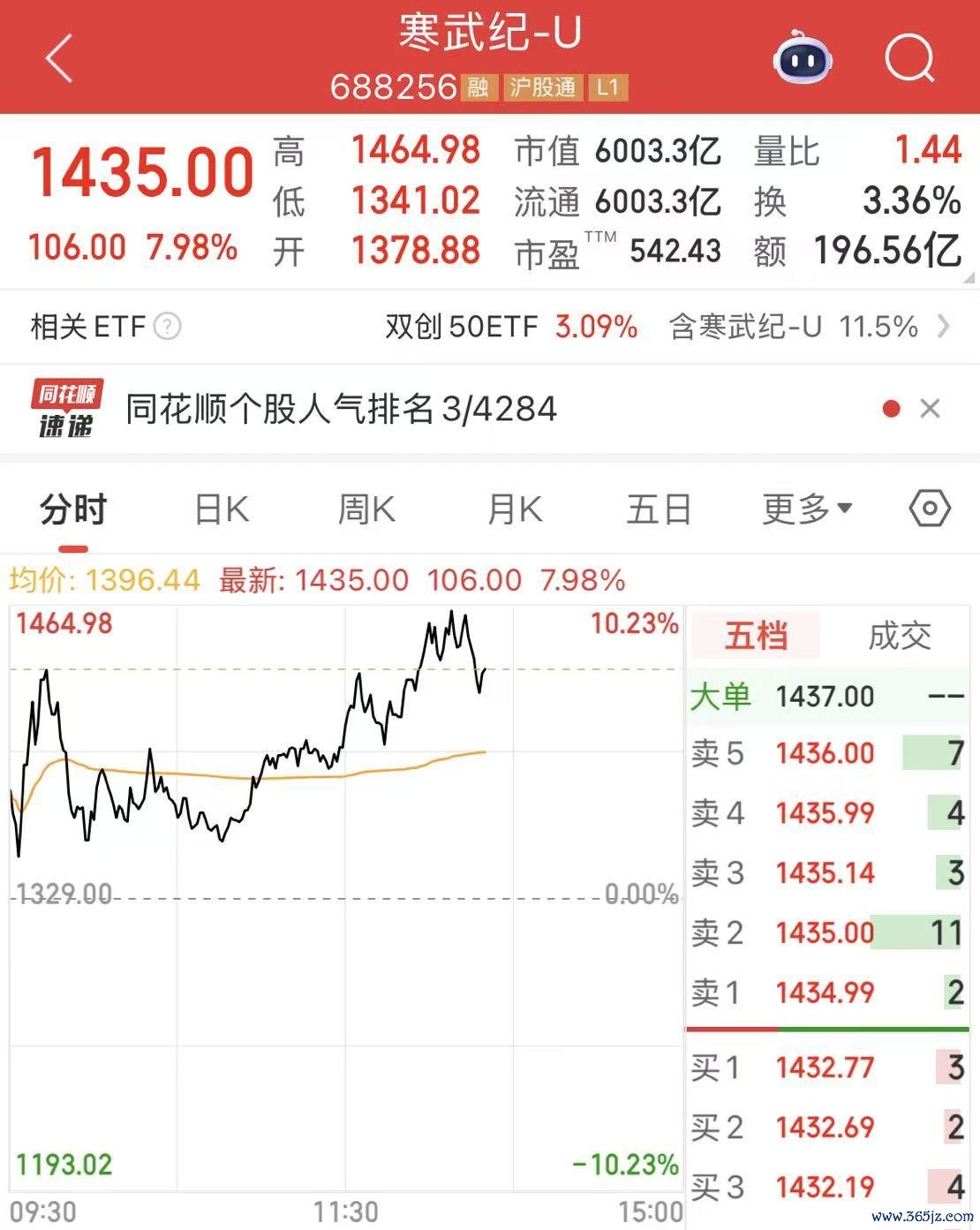Select the 分时 chart tab
This screenshot has width=980, height=1230.
coord(73,510)
